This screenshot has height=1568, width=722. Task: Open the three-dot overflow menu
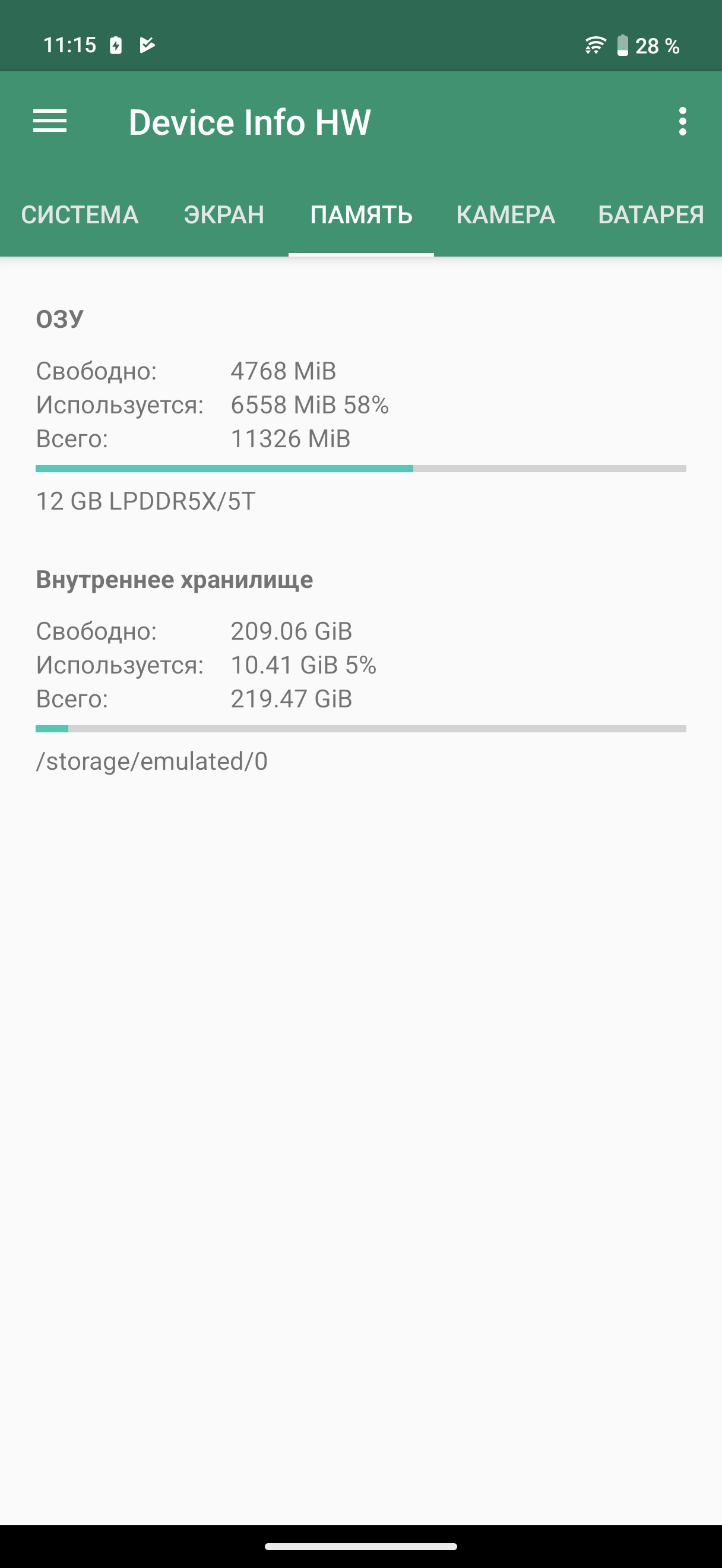pyautogui.click(x=682, y=121)
